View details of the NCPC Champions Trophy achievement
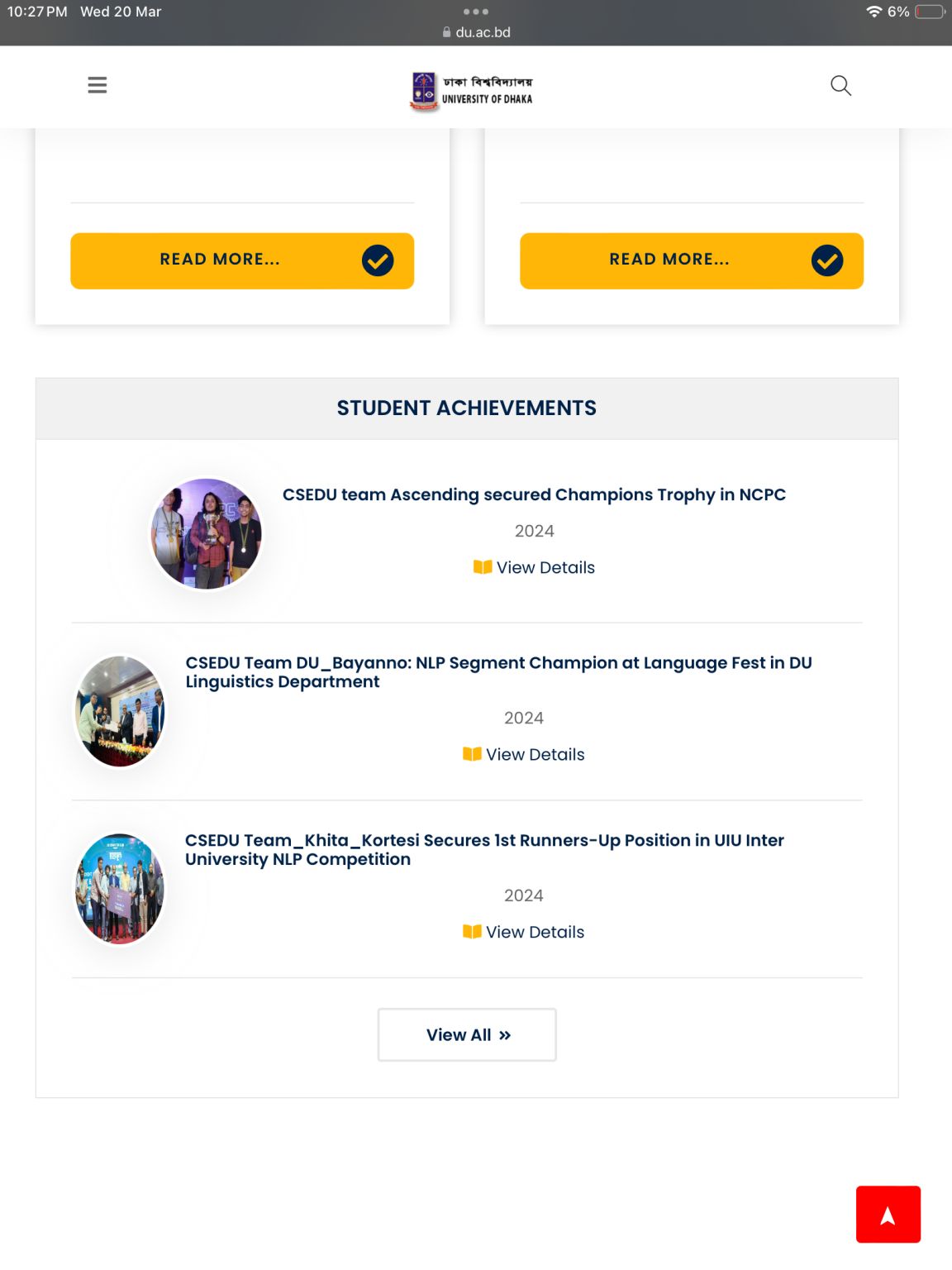952x1270 pixels. 534,567
